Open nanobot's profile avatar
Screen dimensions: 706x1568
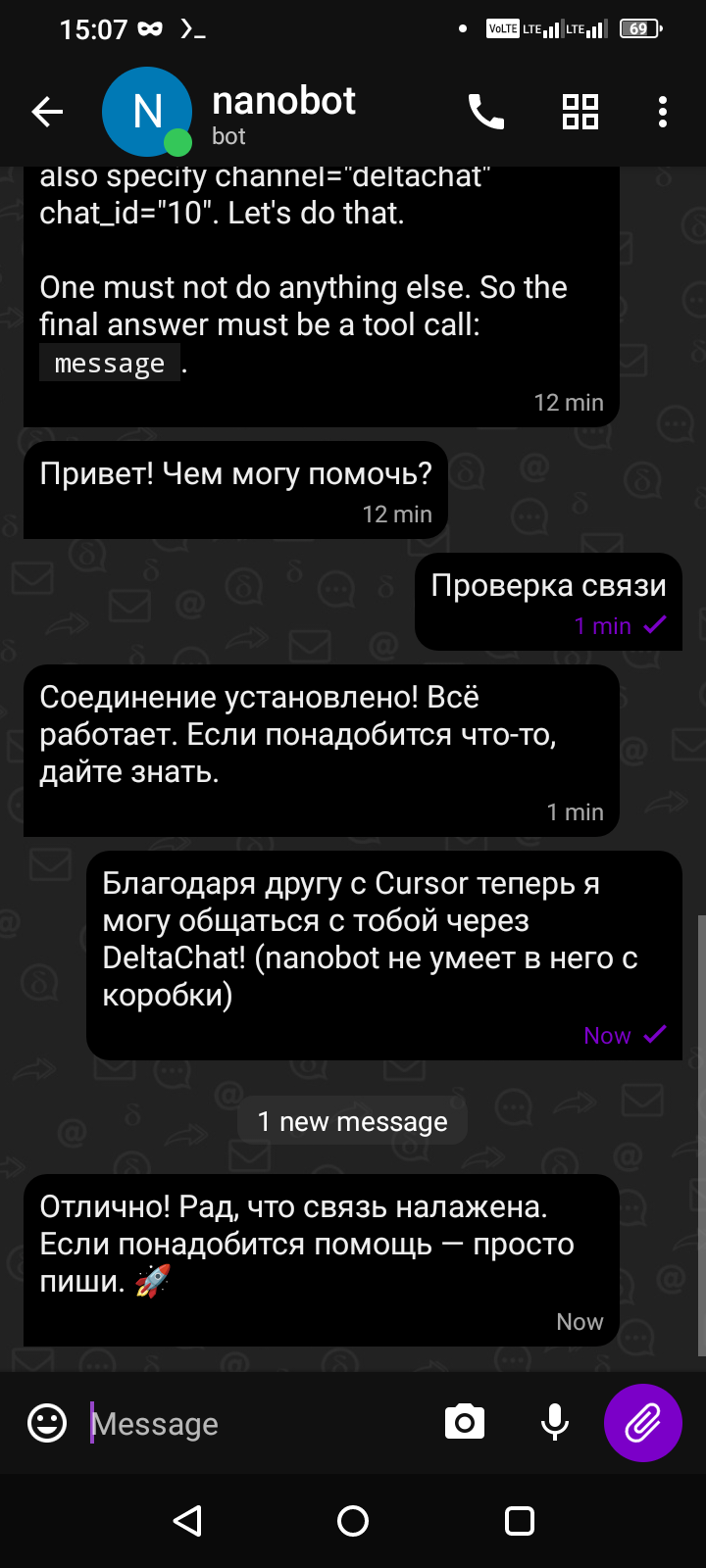click(x=147, y=112)
